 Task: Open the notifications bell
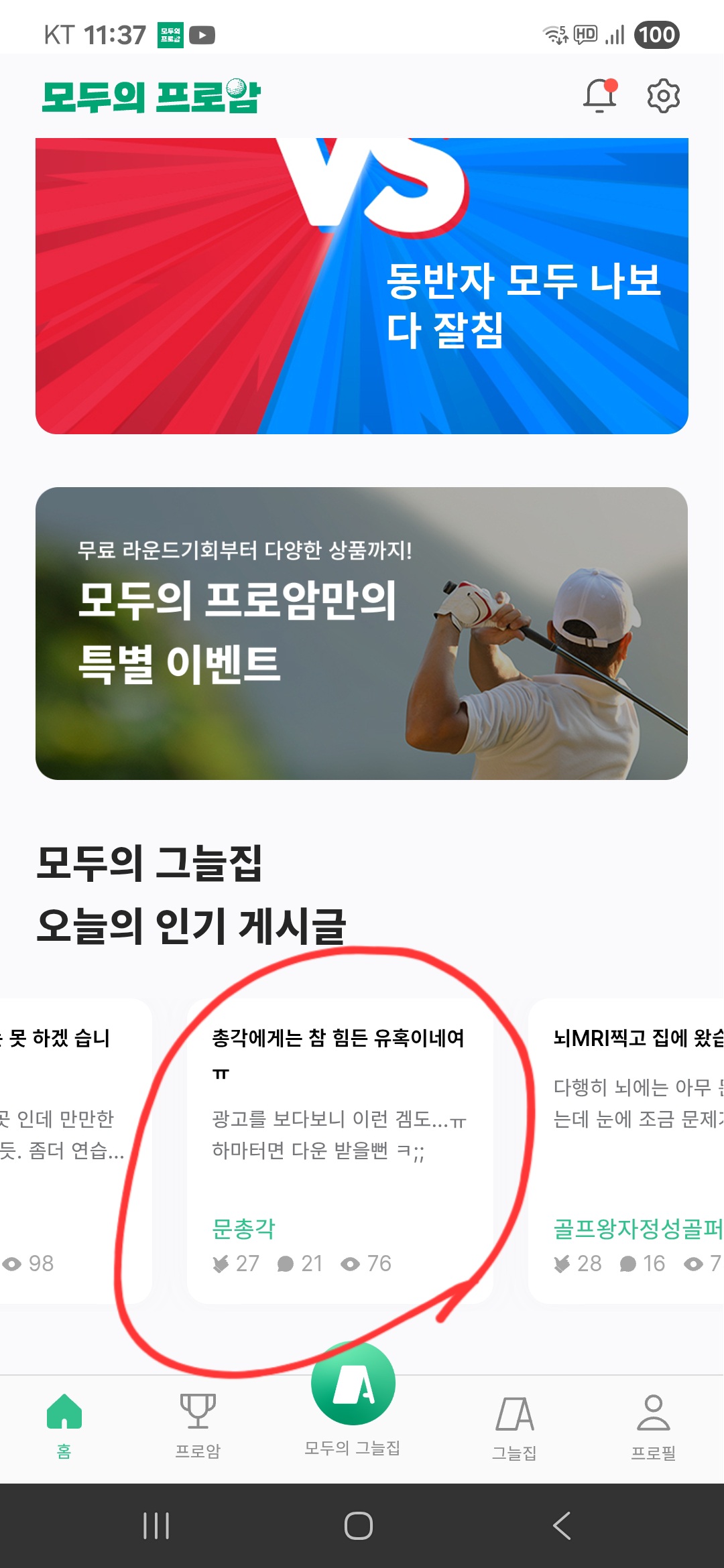599,96
